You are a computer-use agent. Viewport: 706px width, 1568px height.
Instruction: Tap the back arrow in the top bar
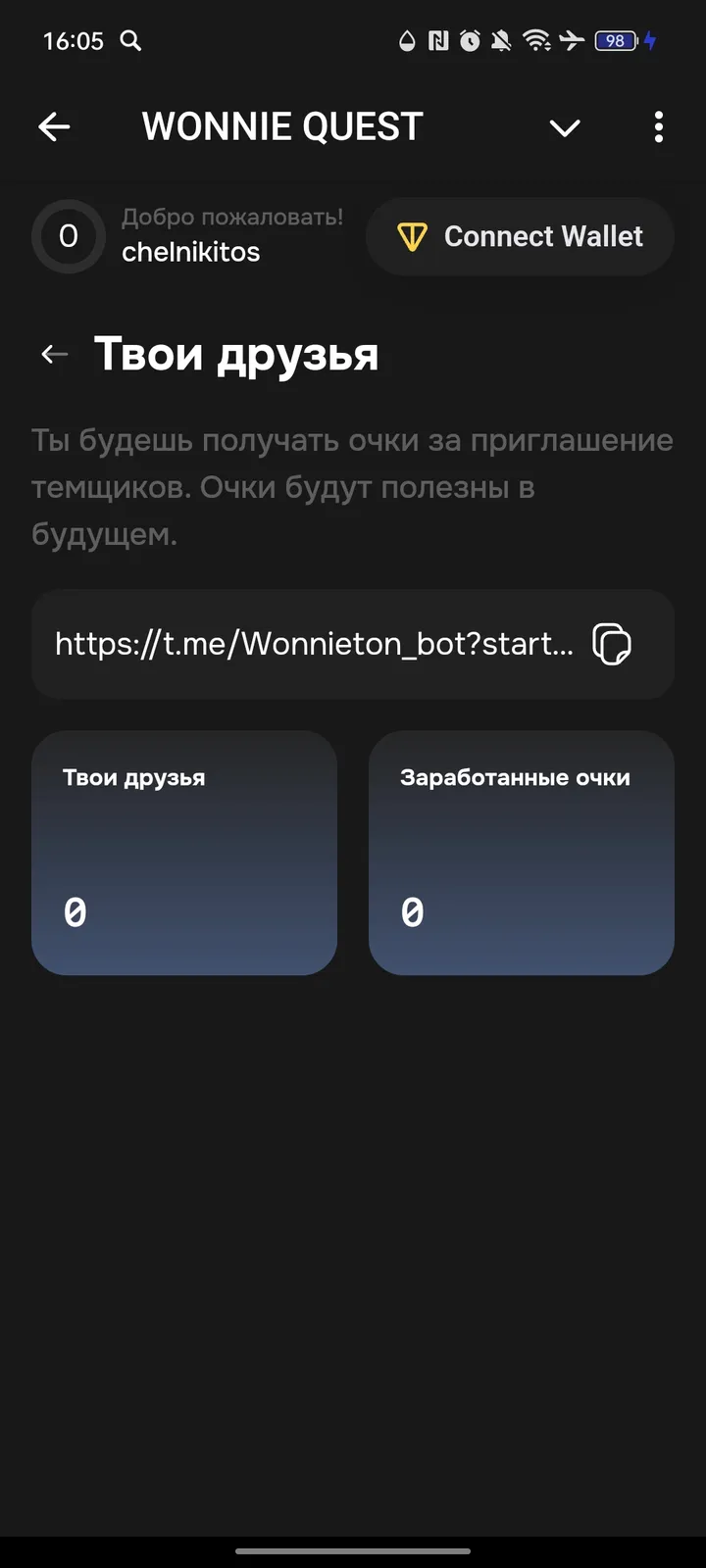54,126
